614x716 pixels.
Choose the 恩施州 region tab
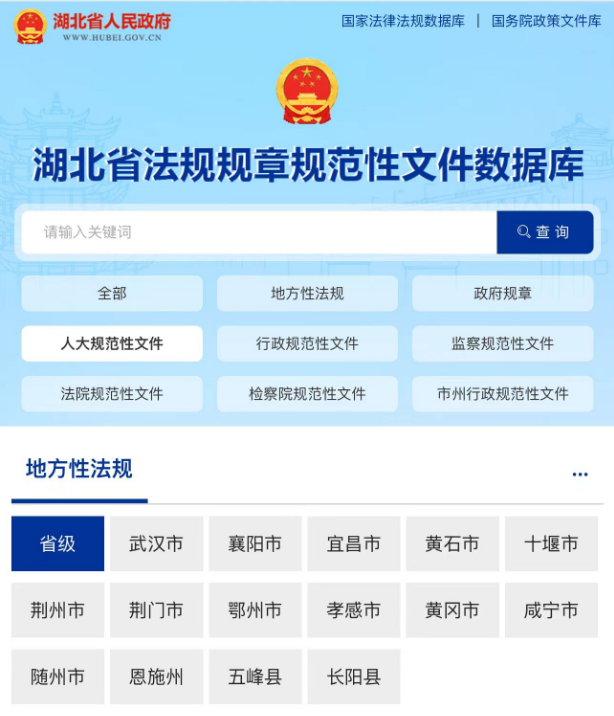pyautogui.click(x=156, y=677)
